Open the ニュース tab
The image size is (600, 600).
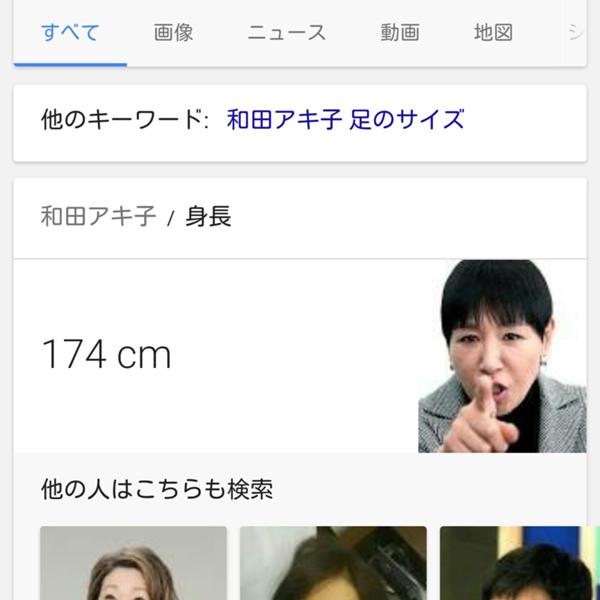(286, 32)
